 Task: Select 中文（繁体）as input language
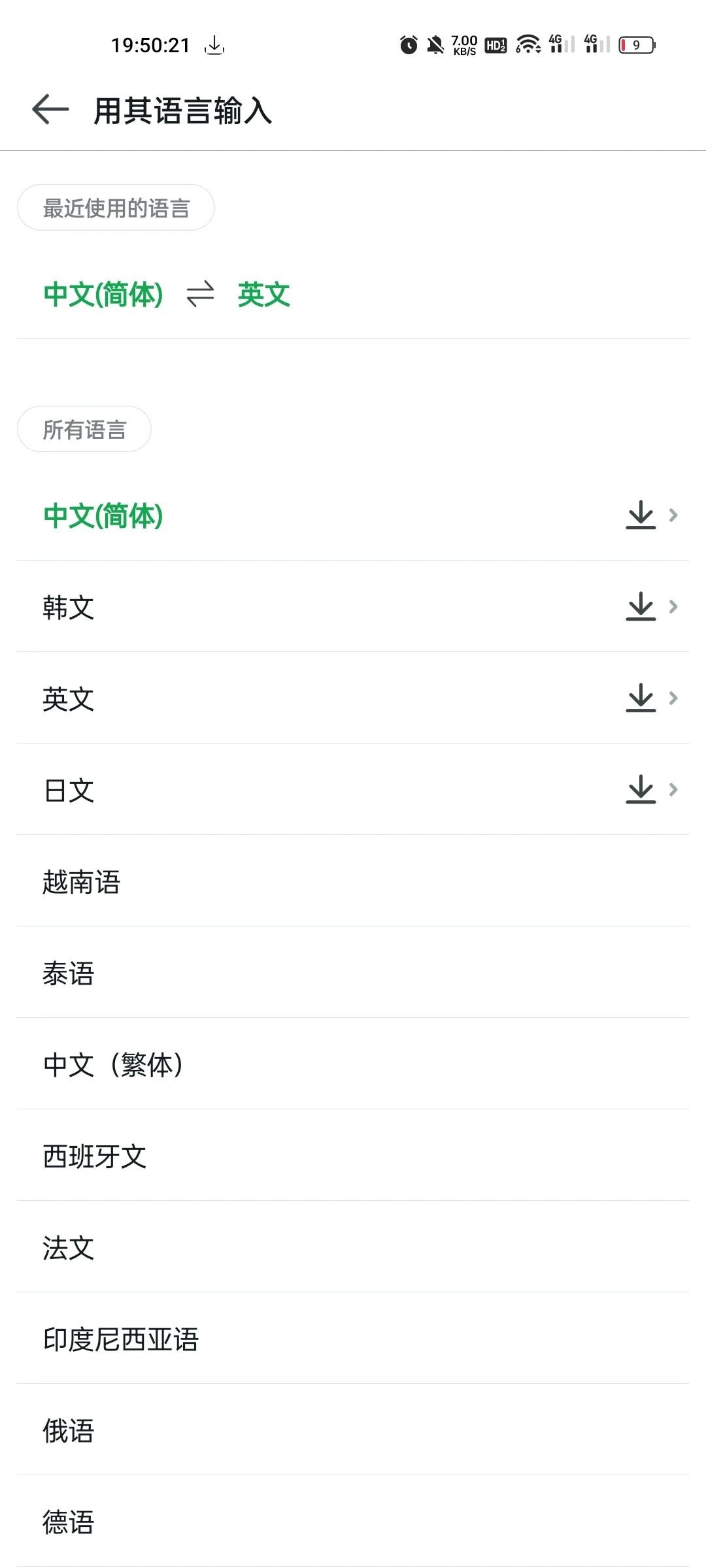point(112,1064)
